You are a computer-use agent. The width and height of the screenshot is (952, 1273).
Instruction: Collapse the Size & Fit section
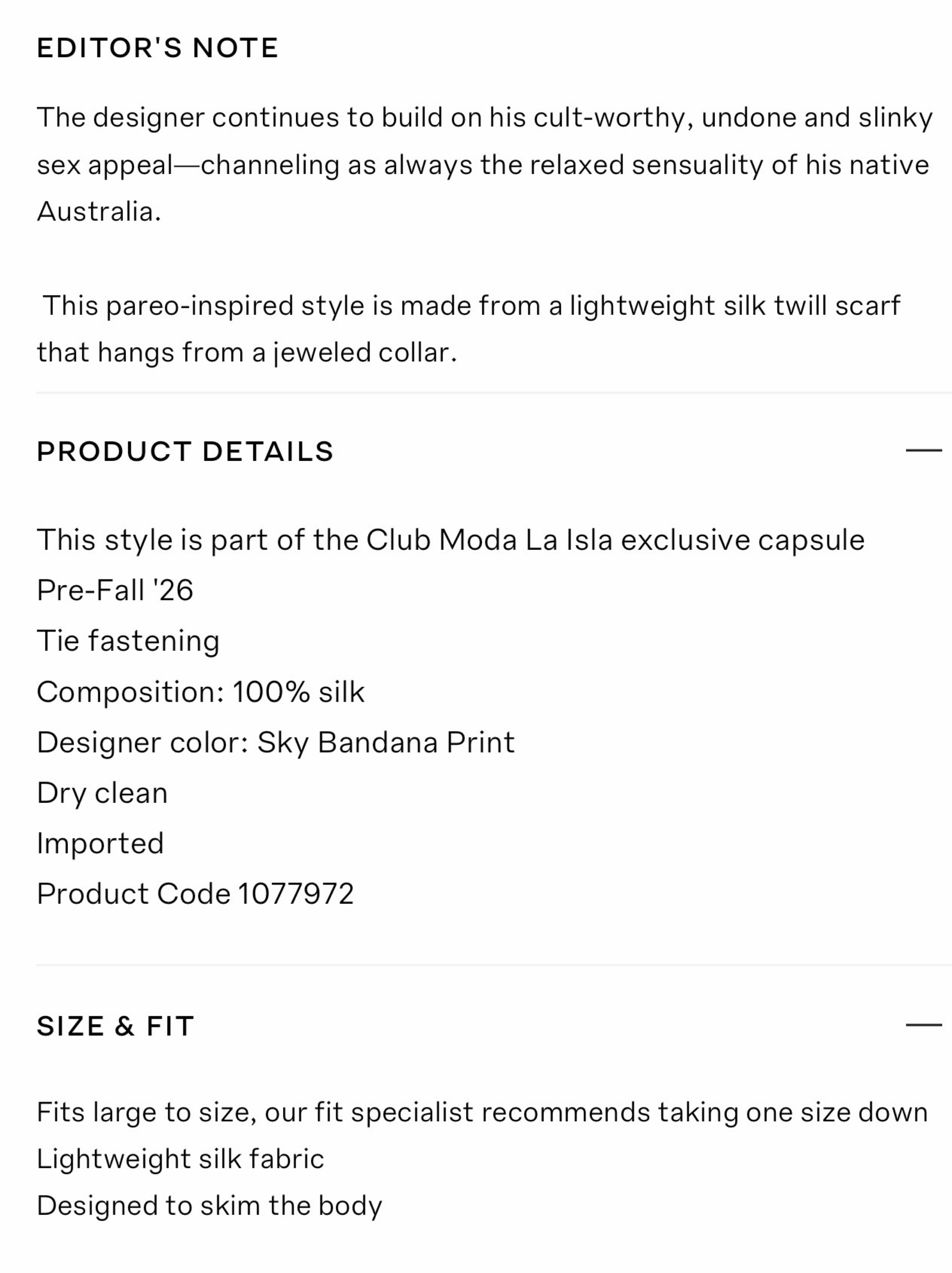(x=923, y=1025)
